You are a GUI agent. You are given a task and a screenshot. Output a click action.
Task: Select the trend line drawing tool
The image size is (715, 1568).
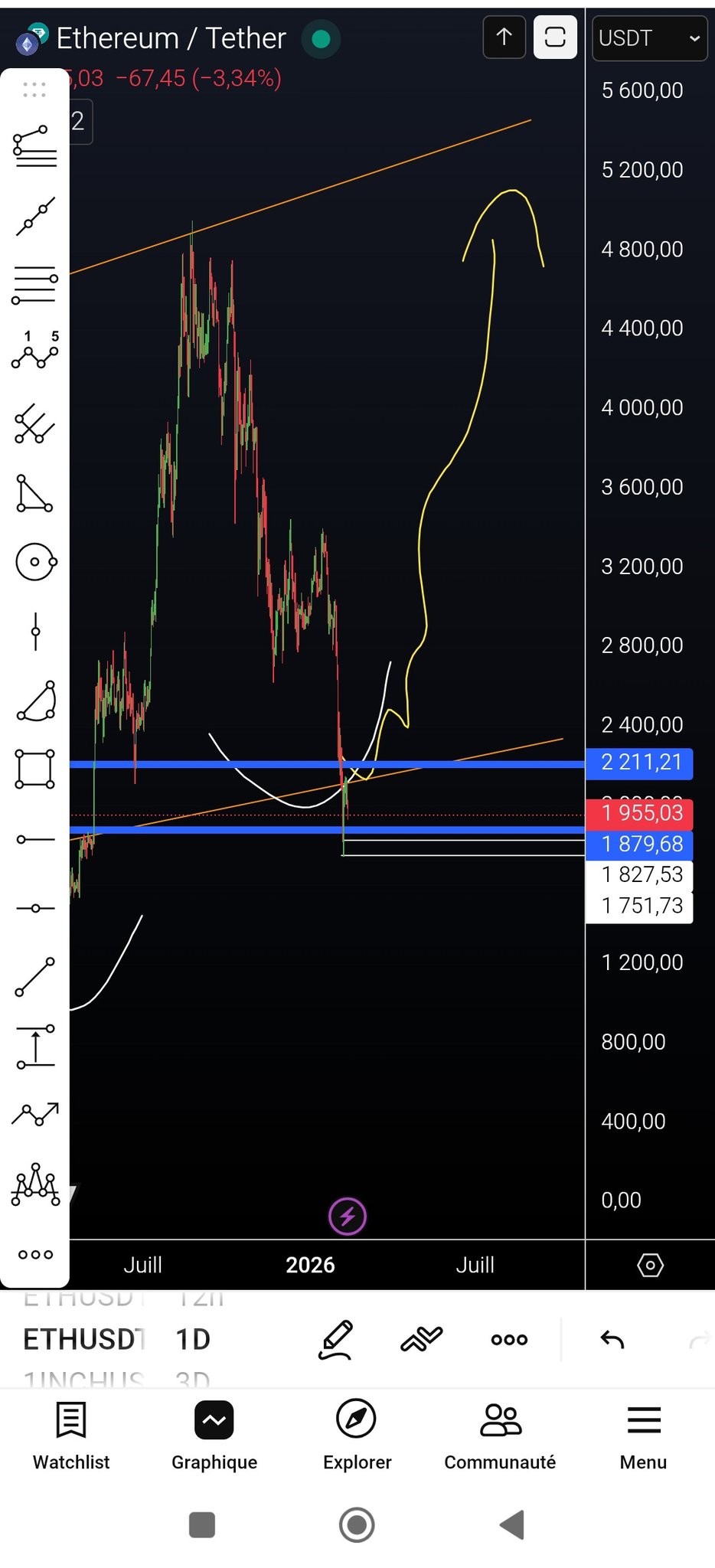tap(35, 216)
